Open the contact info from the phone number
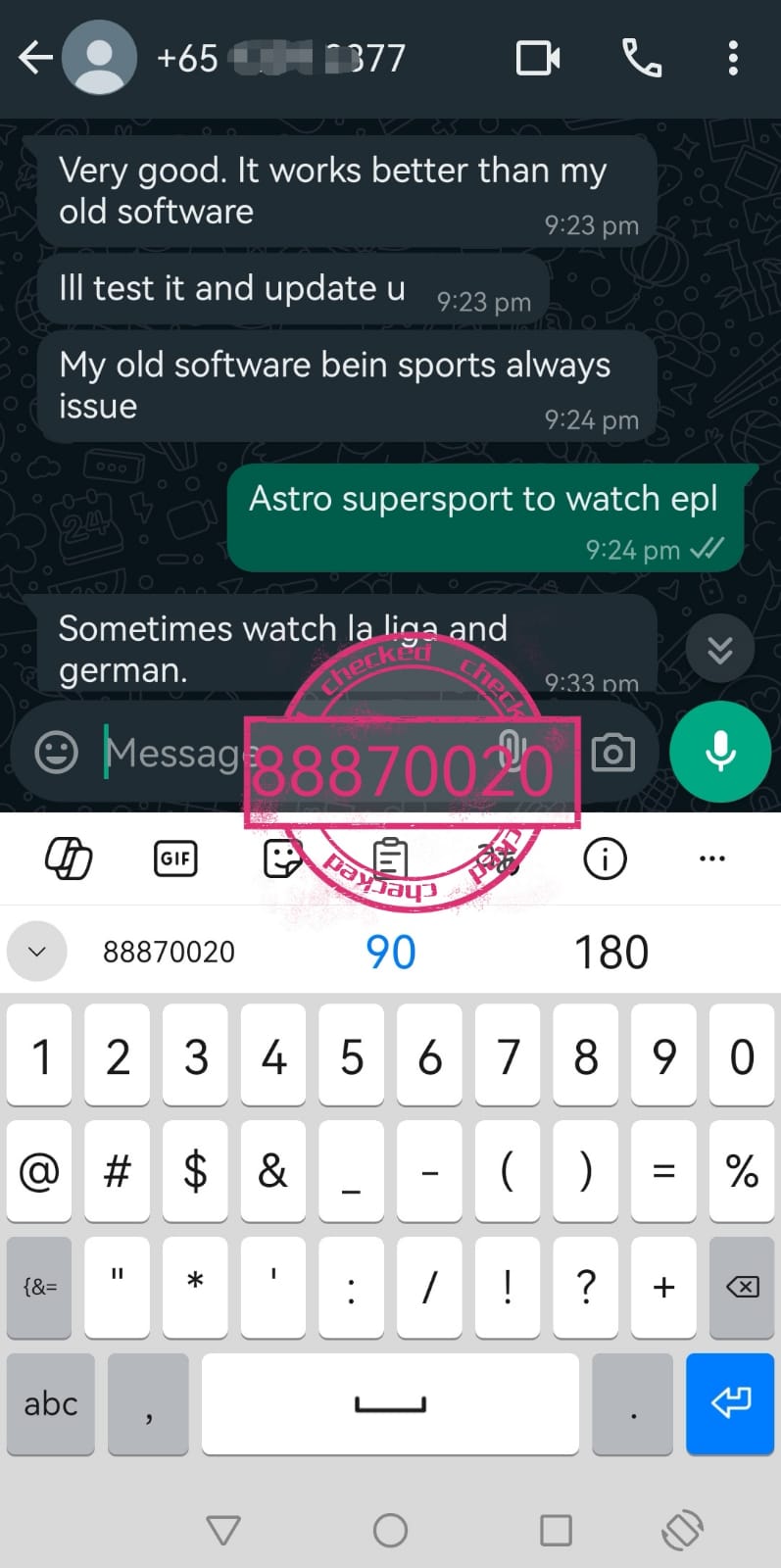781x1568 pixels. pos(281,58)
